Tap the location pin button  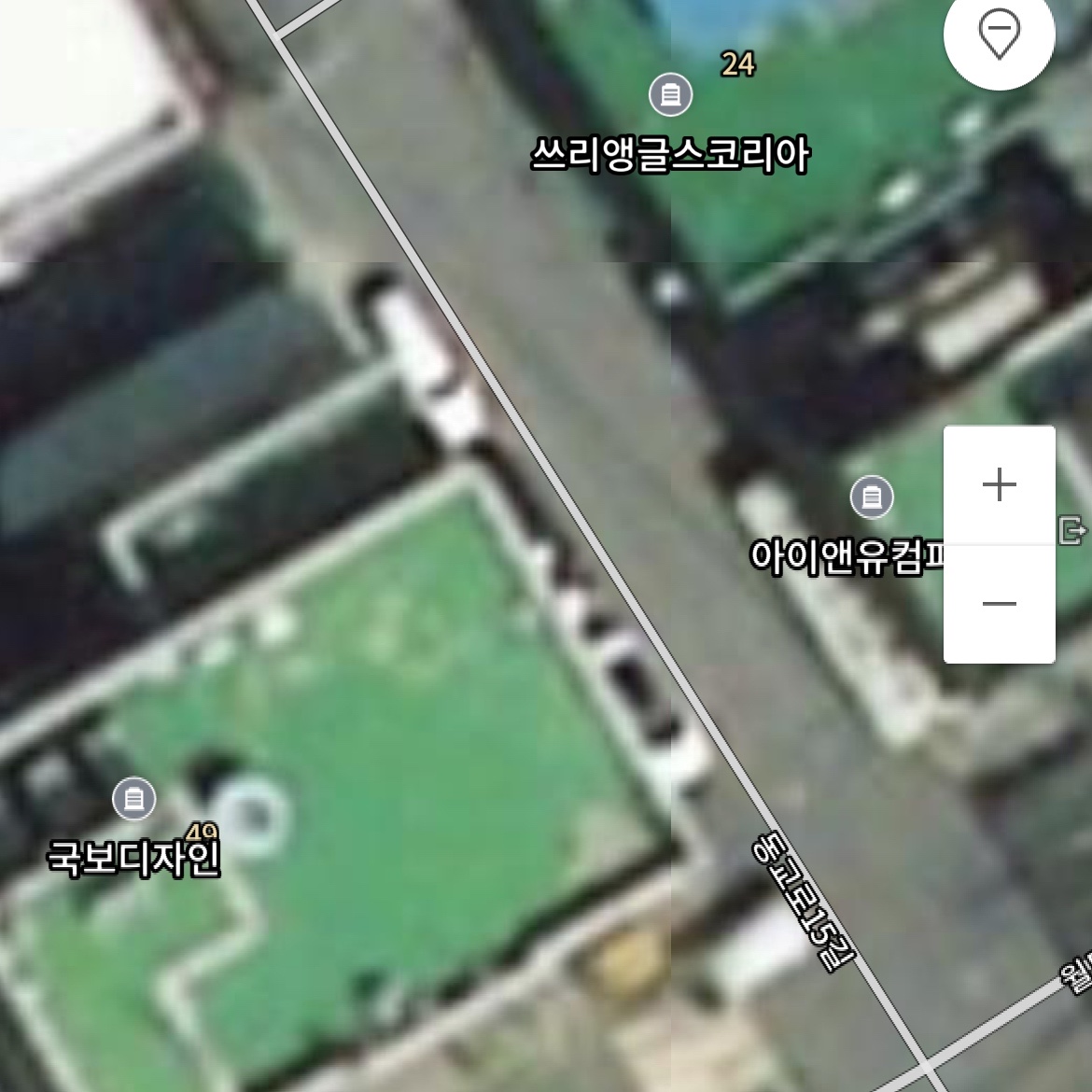tap(999, 35)
